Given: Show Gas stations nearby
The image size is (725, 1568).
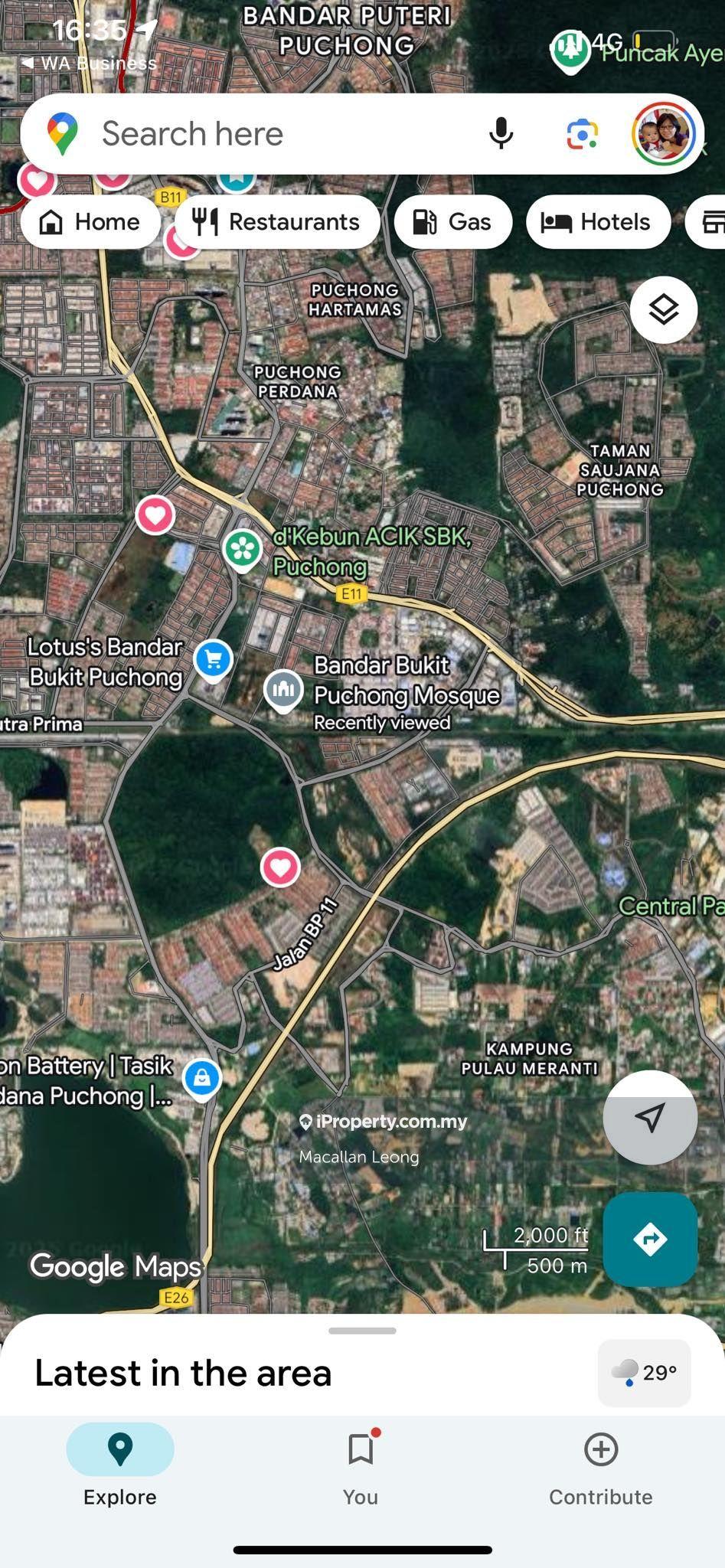Looking at the screenshot, I should 452,222.
